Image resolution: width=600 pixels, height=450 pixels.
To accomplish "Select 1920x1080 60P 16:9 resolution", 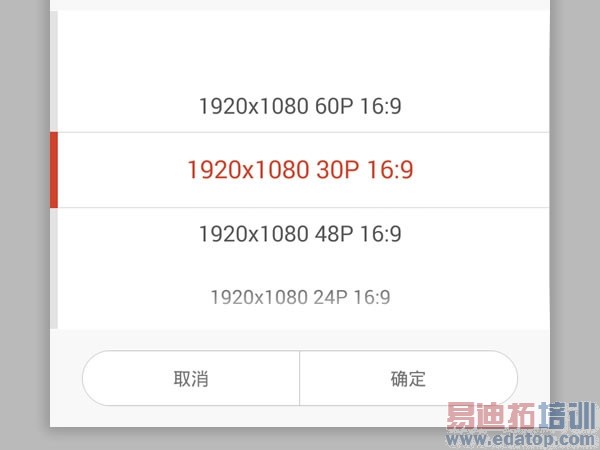I will click(x=300, y=105).
